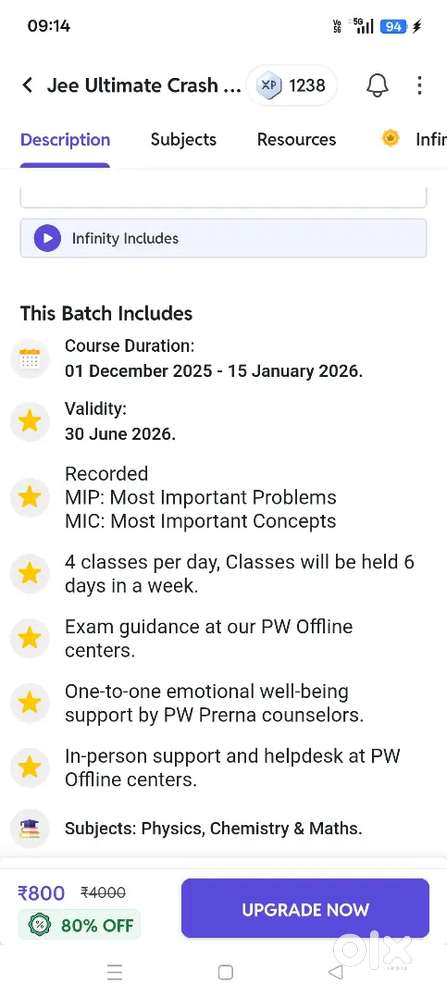Screen dimensions: 447x1000
Task: Go to home via system home button
Action: pyautogui.click(x=225, y=972)
